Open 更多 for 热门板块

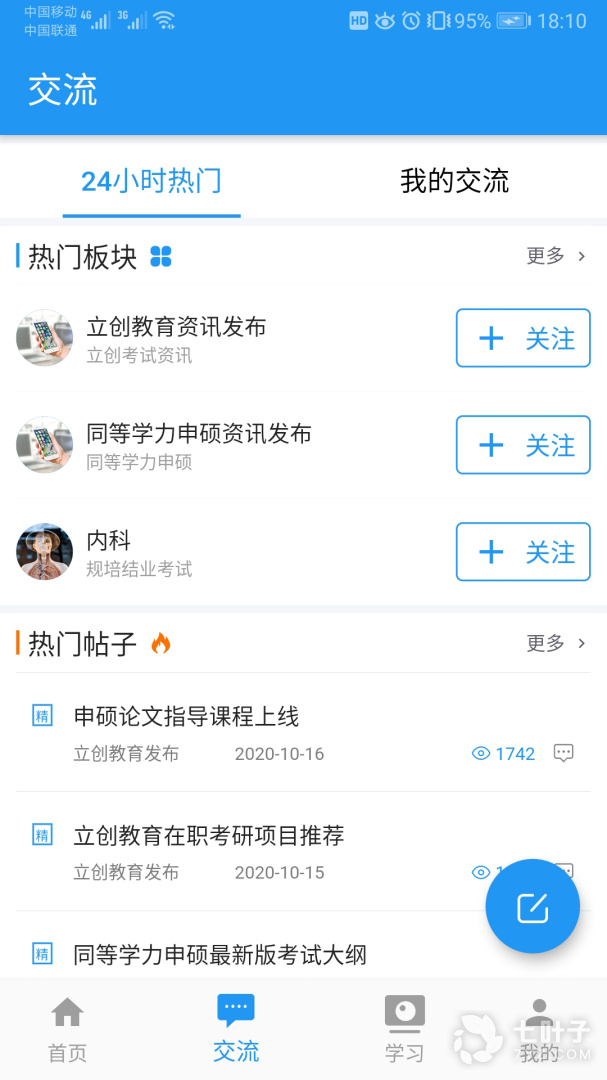(x=556, y=256)
